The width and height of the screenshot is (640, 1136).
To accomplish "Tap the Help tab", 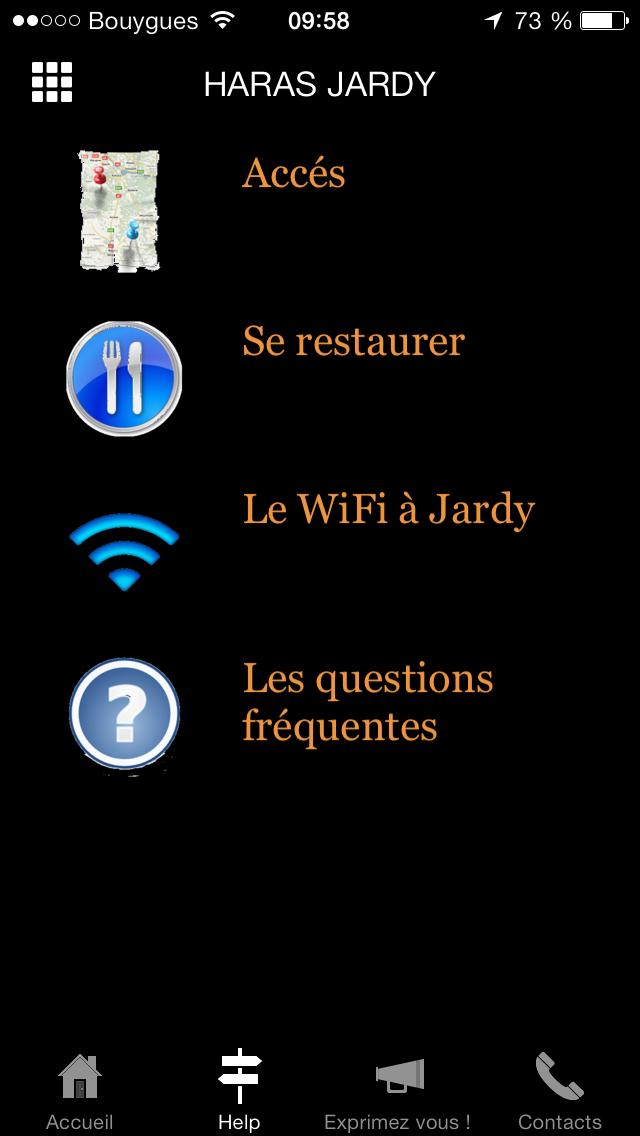I will click(239, 1092).
